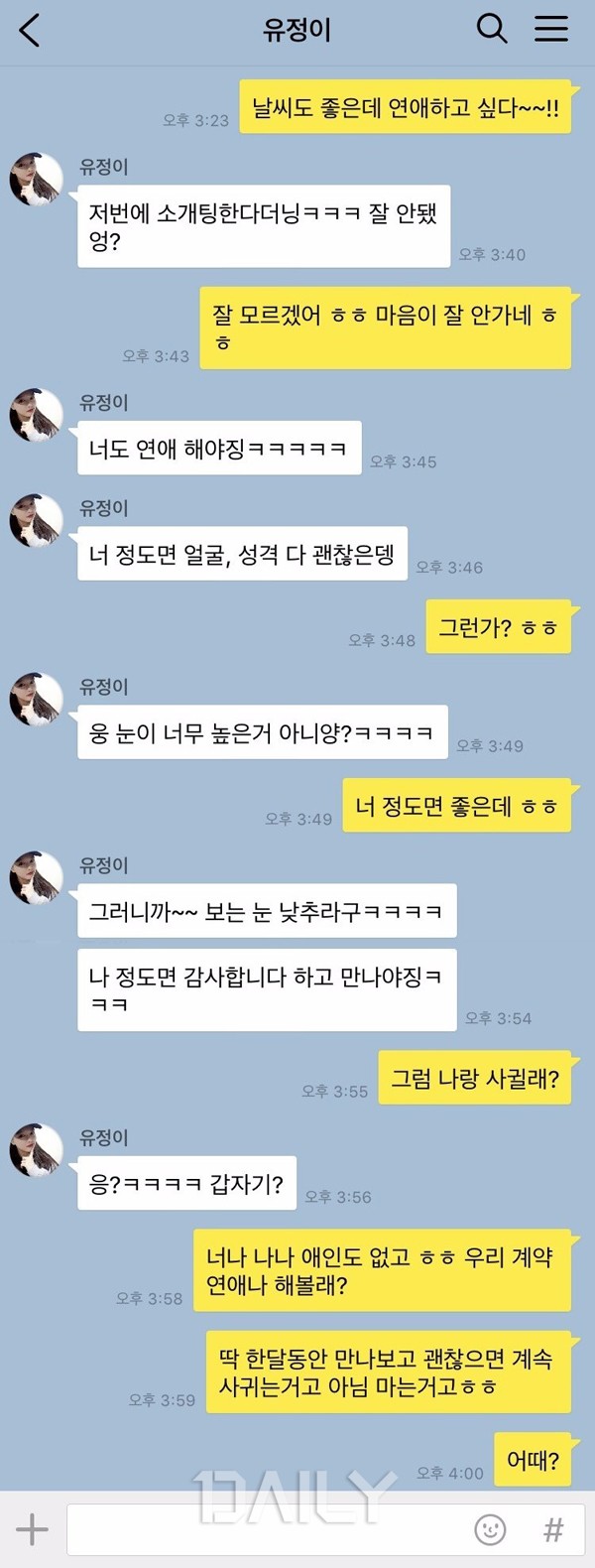View 유정이's profile picture beside the 소개팅 message

[x=37, y=180]
